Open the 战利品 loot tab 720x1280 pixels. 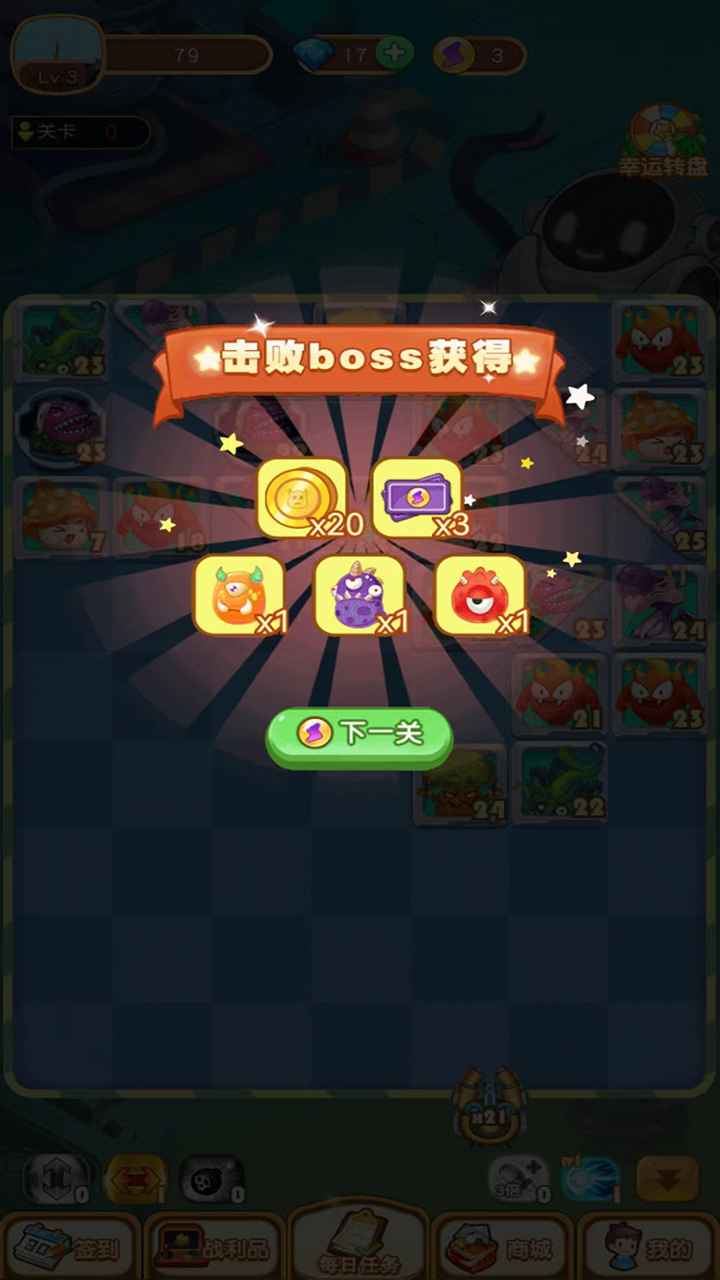point(214,1246)
